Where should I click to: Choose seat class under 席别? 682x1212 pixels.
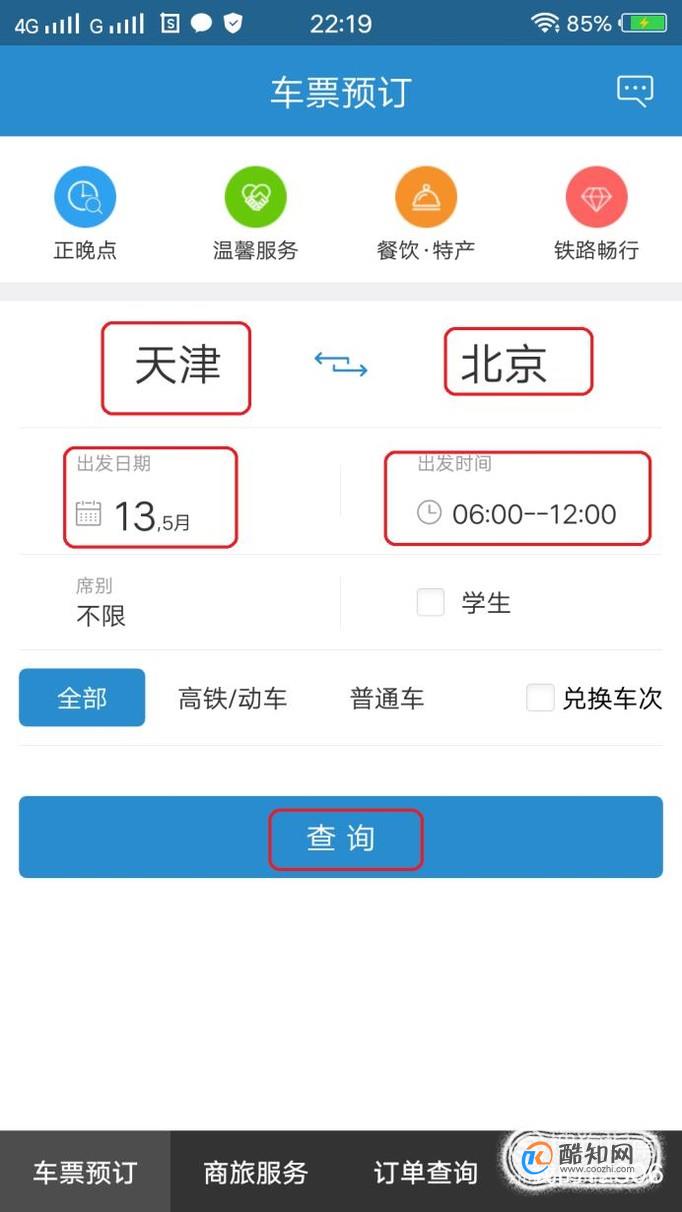click(x=179, y=603)
